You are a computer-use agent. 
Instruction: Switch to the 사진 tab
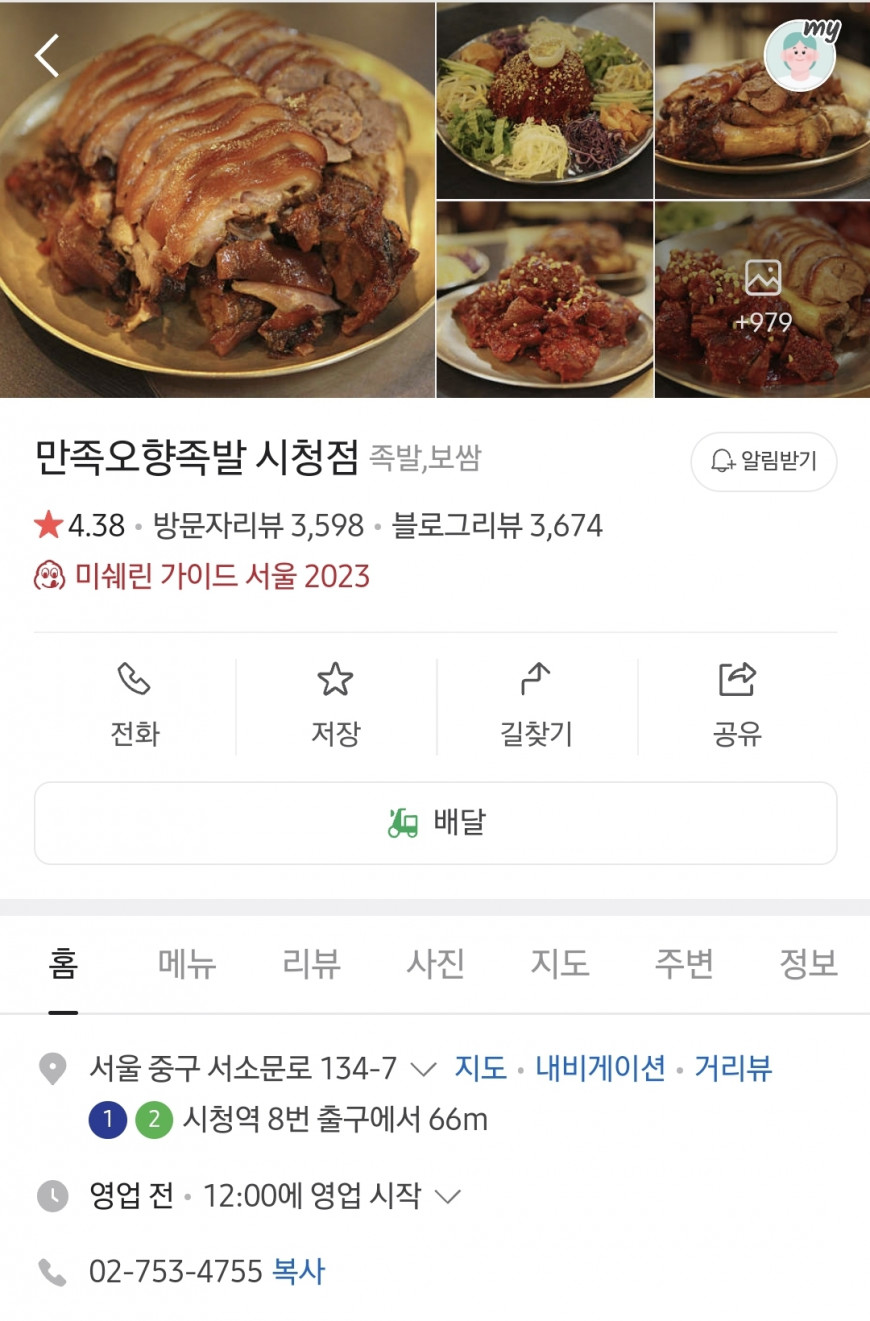[436, 964]
